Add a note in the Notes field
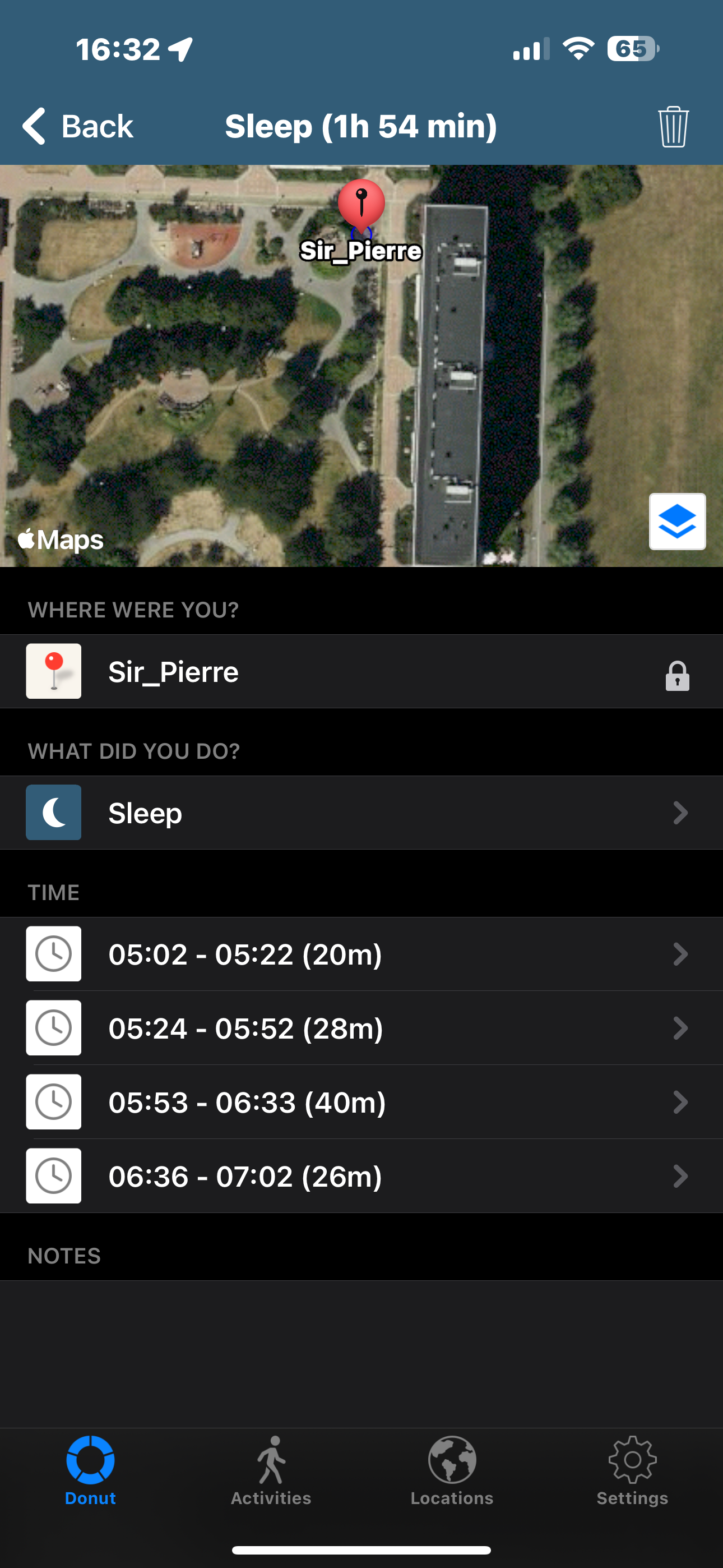This screenshot has height=1568, width=723. tap(361, 1354)
